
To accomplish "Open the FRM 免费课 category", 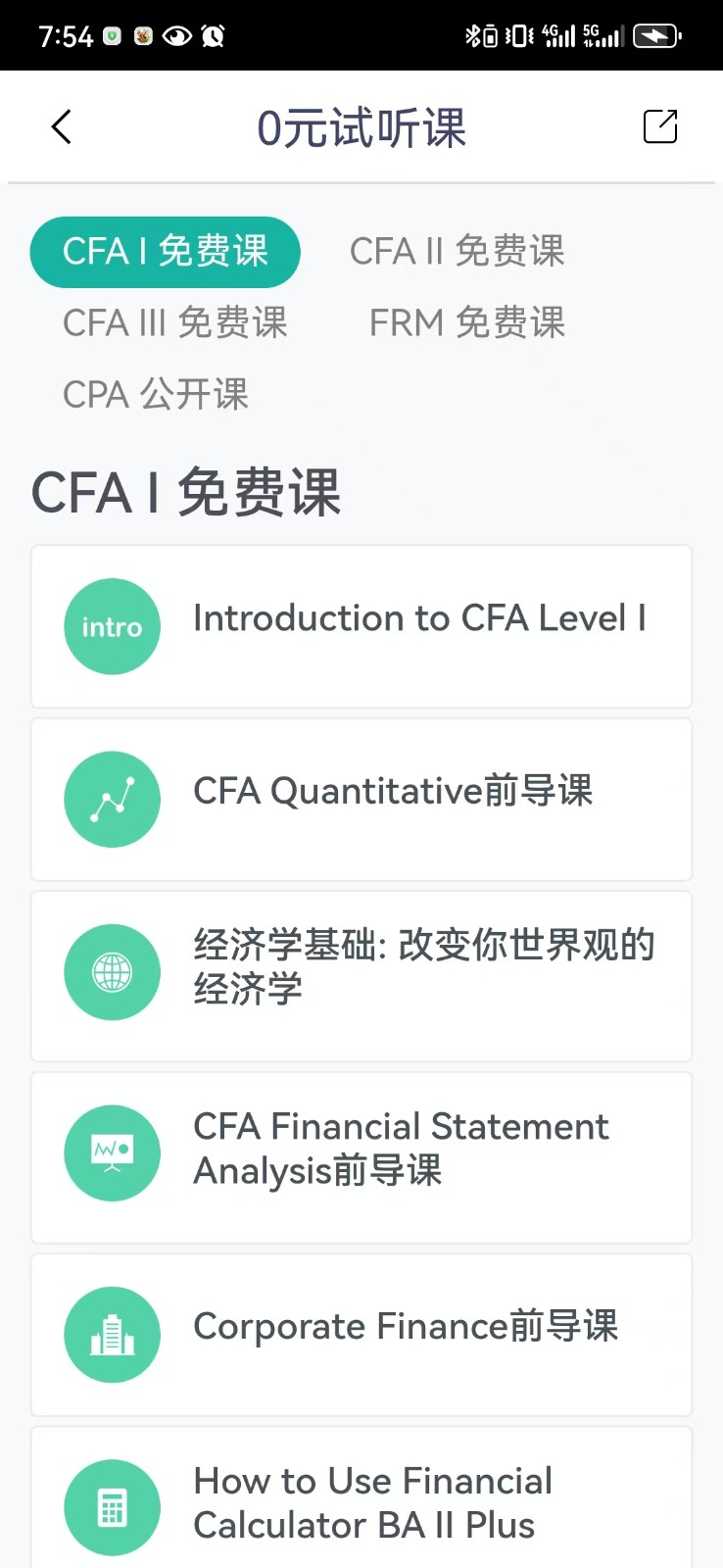I will point(466,322).
